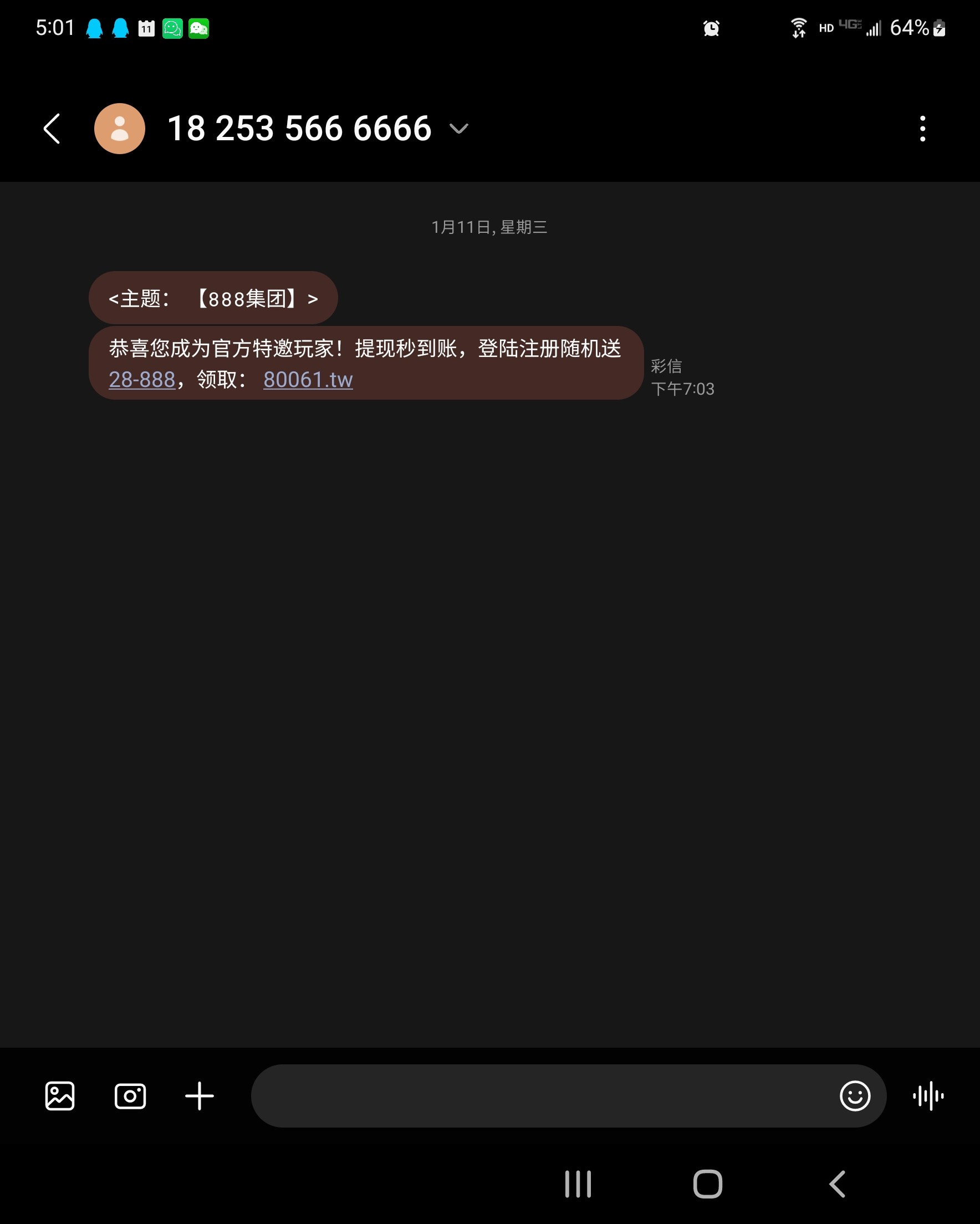Open the camera to take a photo
This screenshot has height=1224, width=980.
130,1096
